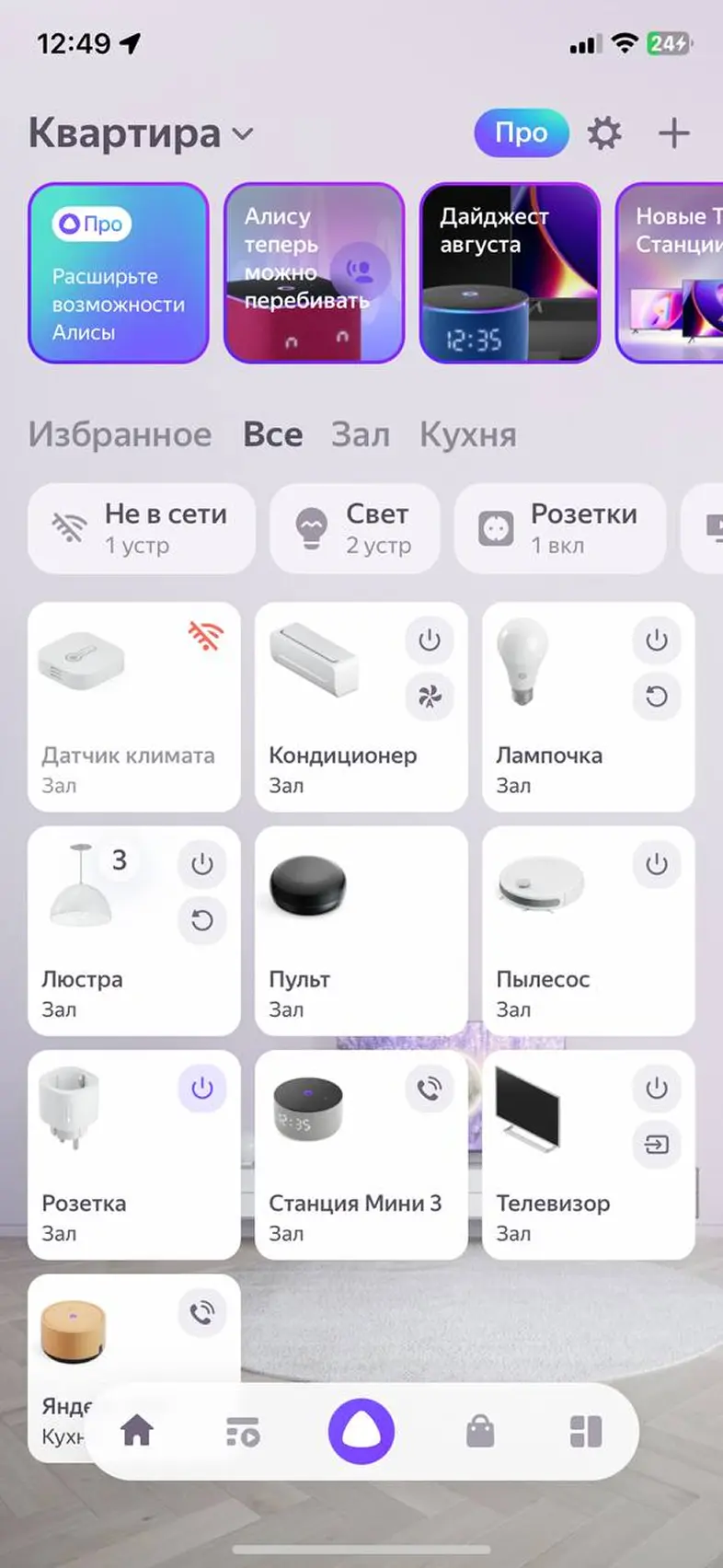
Task: Toggle power on the Кондиционер card
Action: [430, 640]
